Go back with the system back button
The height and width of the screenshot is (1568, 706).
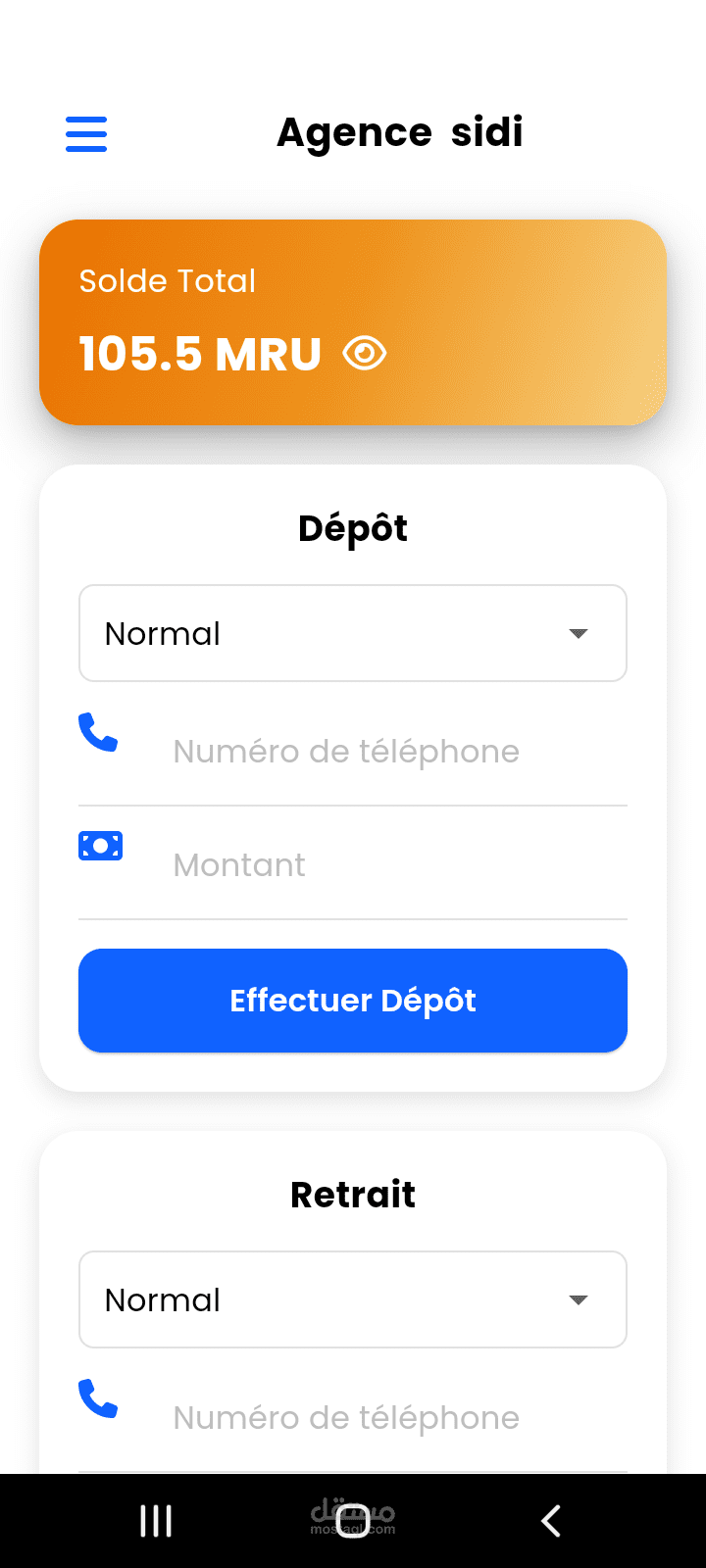(551, 1521)
